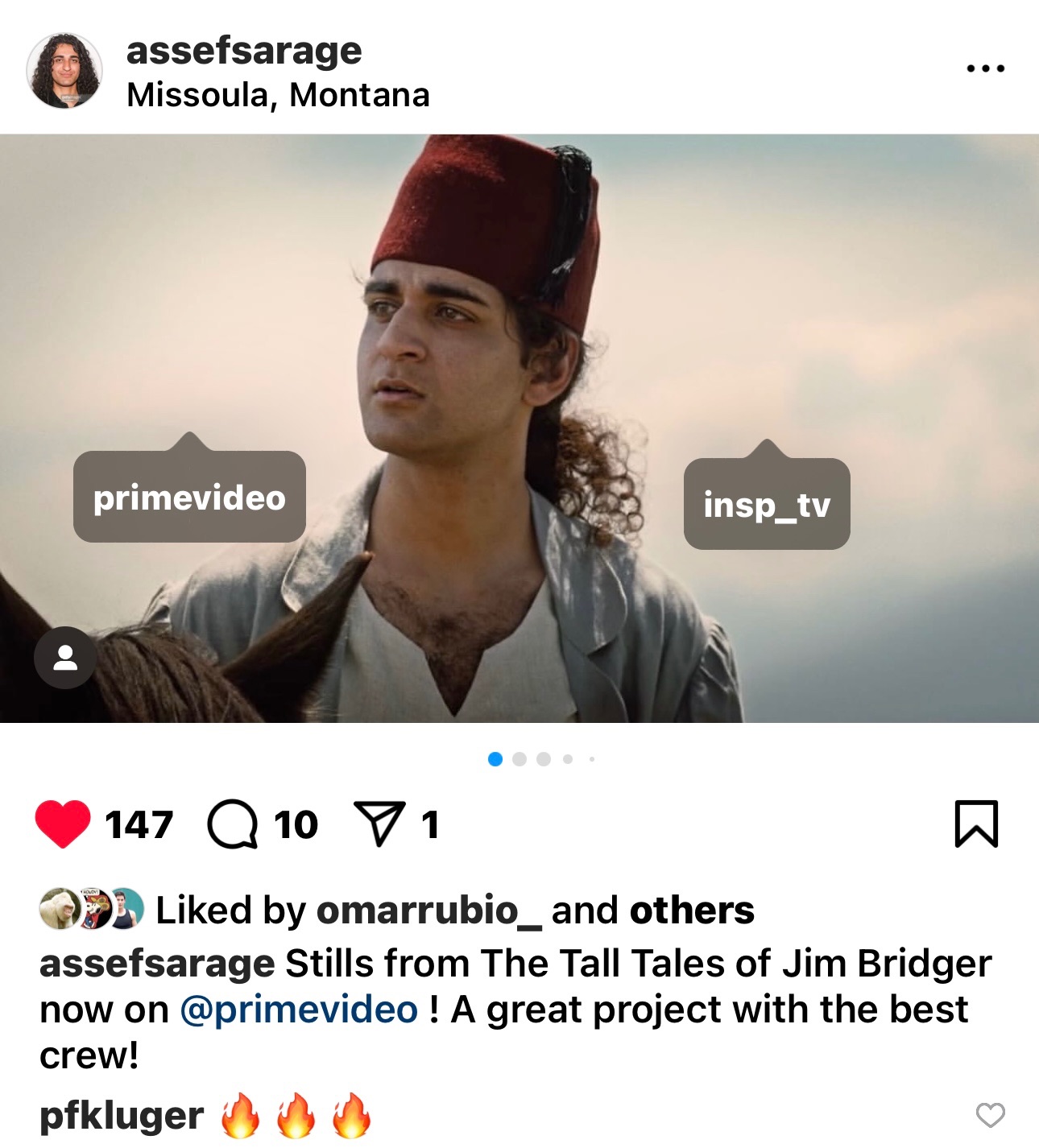Open the post's three-dot options menu
1039x1148 pixels.
(x=985, y=68)
